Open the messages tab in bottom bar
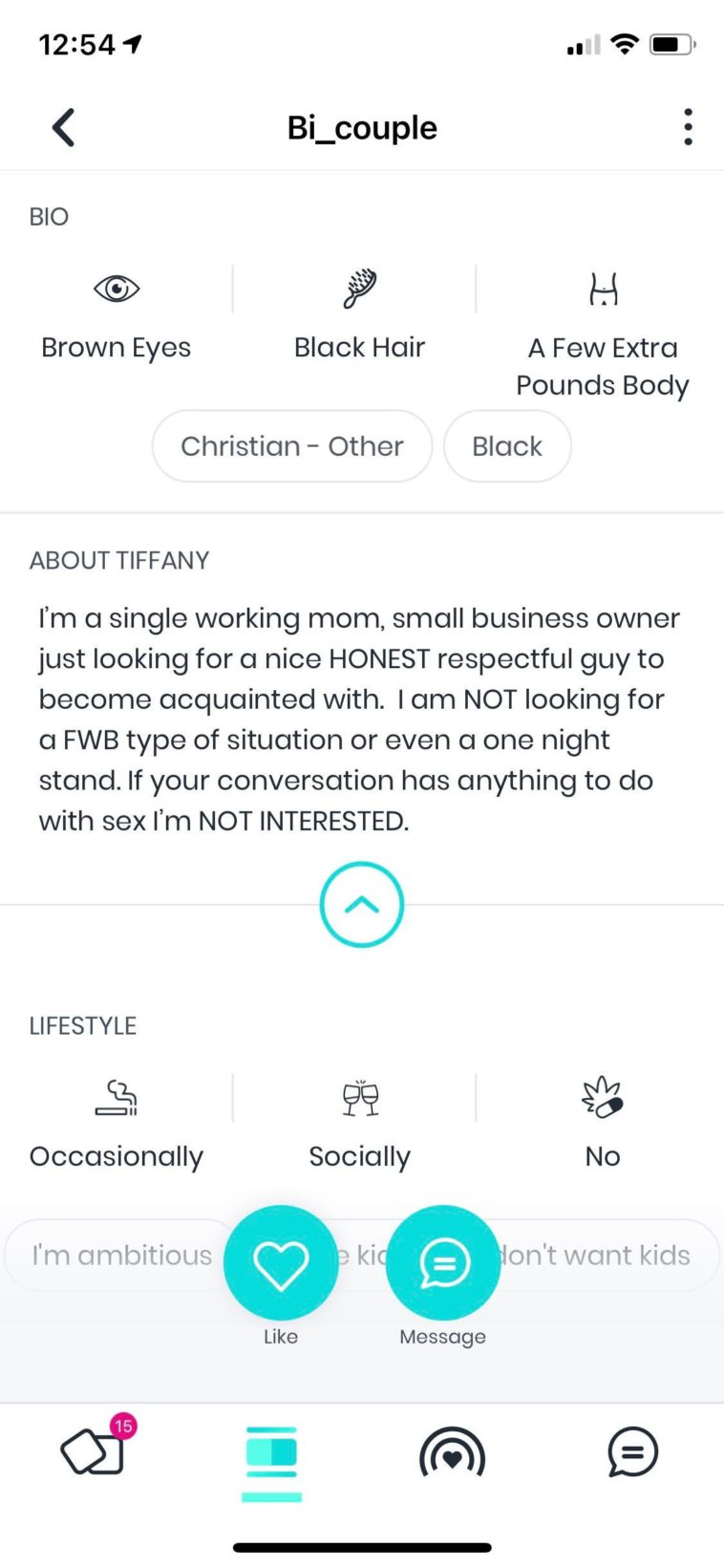The height and width of the screenshot is (1568, 724). click(632, 1452)
